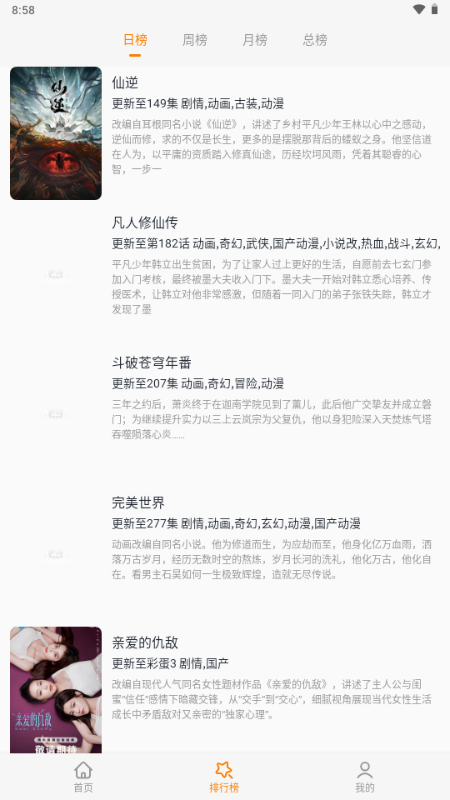Open the 亲爱的仇敌 entry
The height and width of the screenshot is (800, 450).
coord(225,690)
